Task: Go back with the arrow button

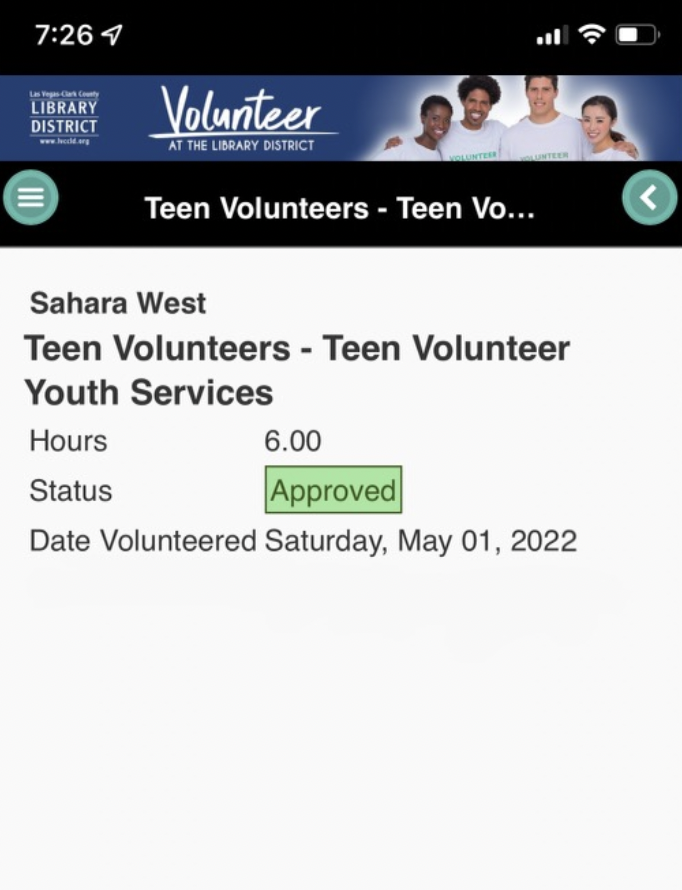Action: point(649,197)
